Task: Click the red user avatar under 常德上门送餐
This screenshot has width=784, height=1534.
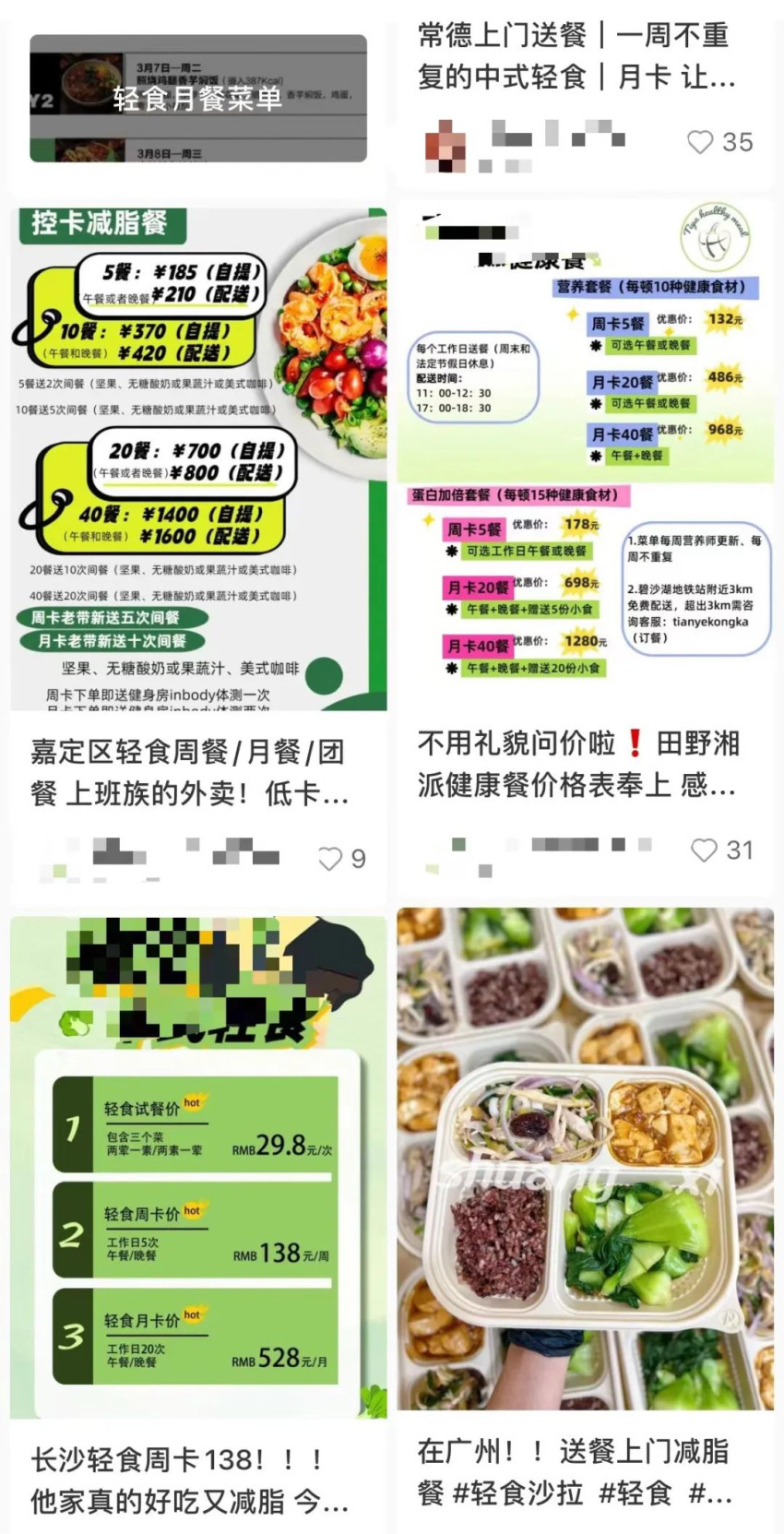Action: pyautogui.click(x=447, y=143)
